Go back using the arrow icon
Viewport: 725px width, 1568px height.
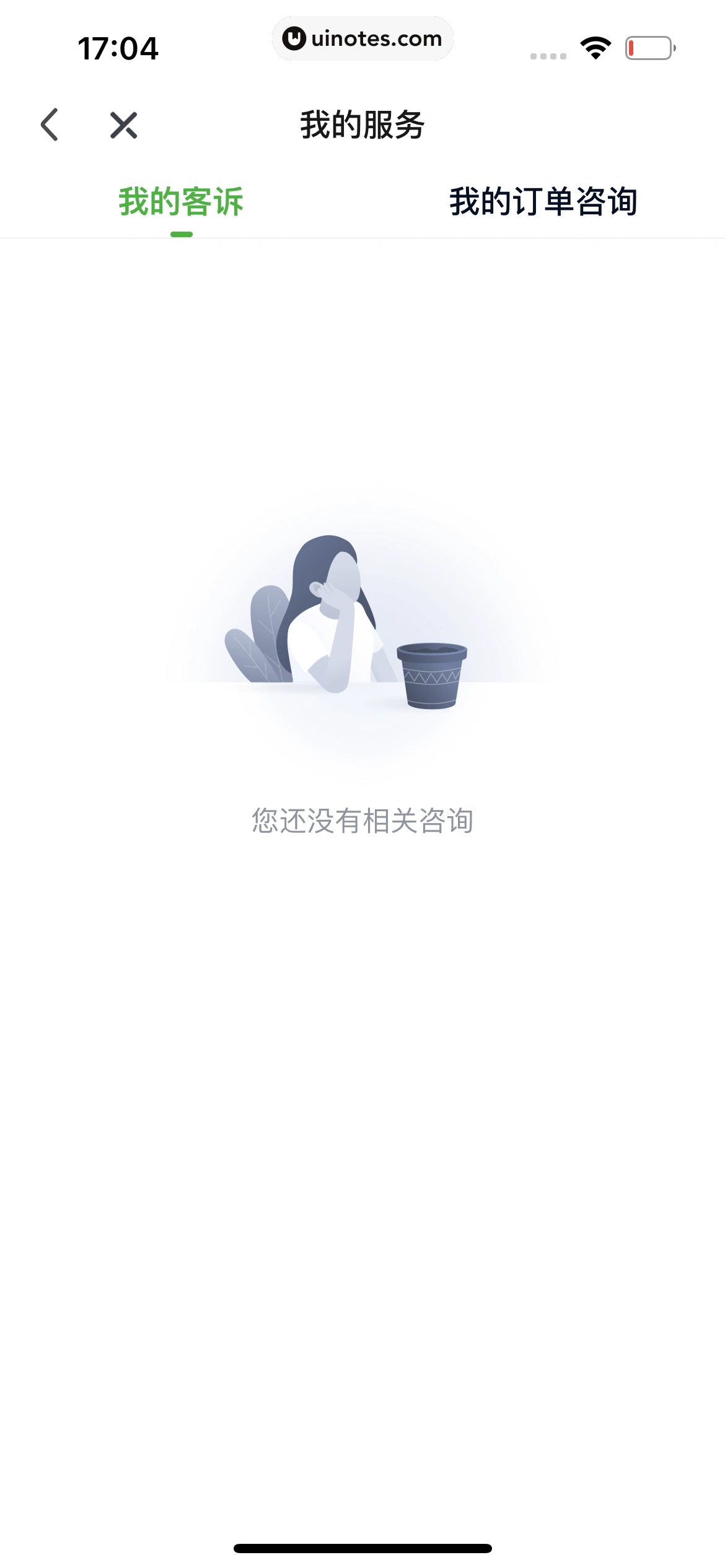click(x=50, y=125)
